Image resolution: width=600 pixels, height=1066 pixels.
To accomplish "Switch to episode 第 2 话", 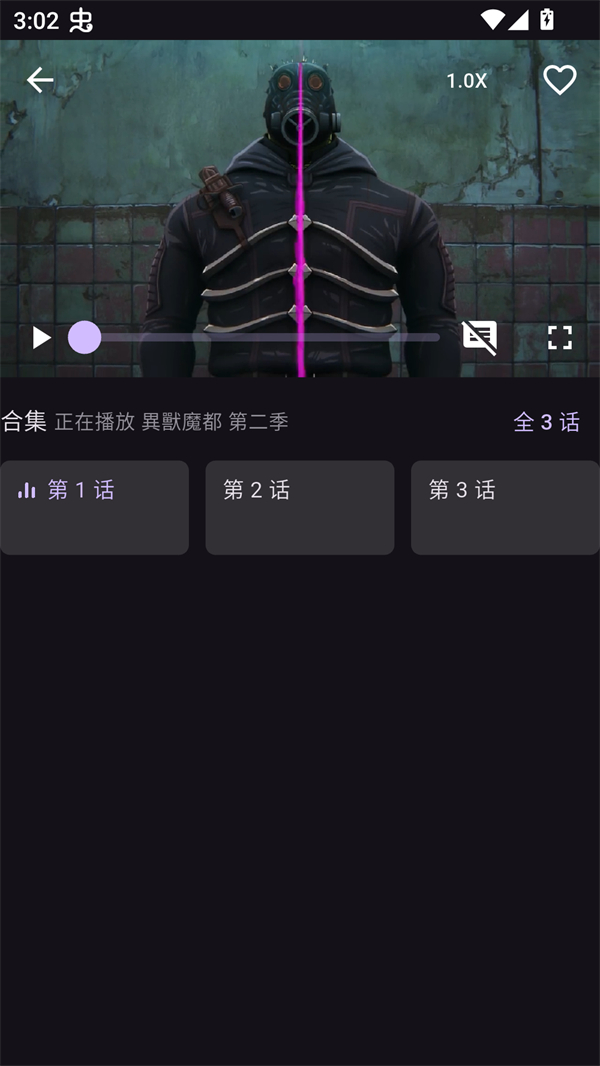I will pyautogui.click(x=299, y=507).
